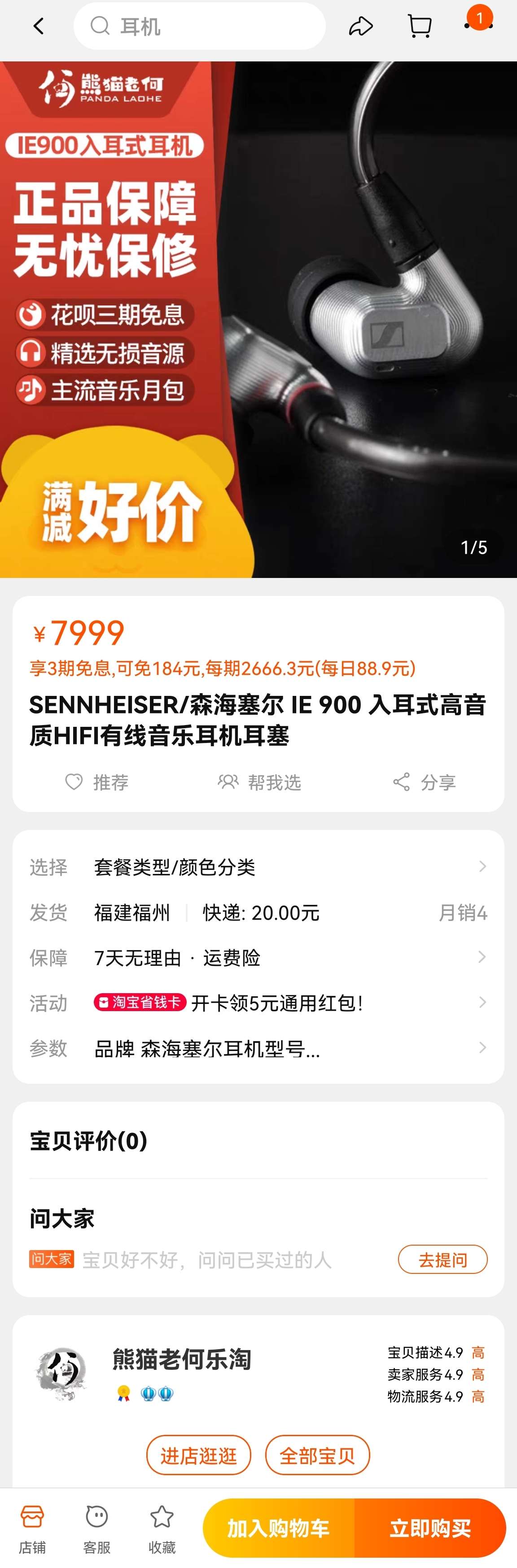Tap 推荐 to recommend this item
Viewport: 517px width, 1568px height.
[97, 782]
